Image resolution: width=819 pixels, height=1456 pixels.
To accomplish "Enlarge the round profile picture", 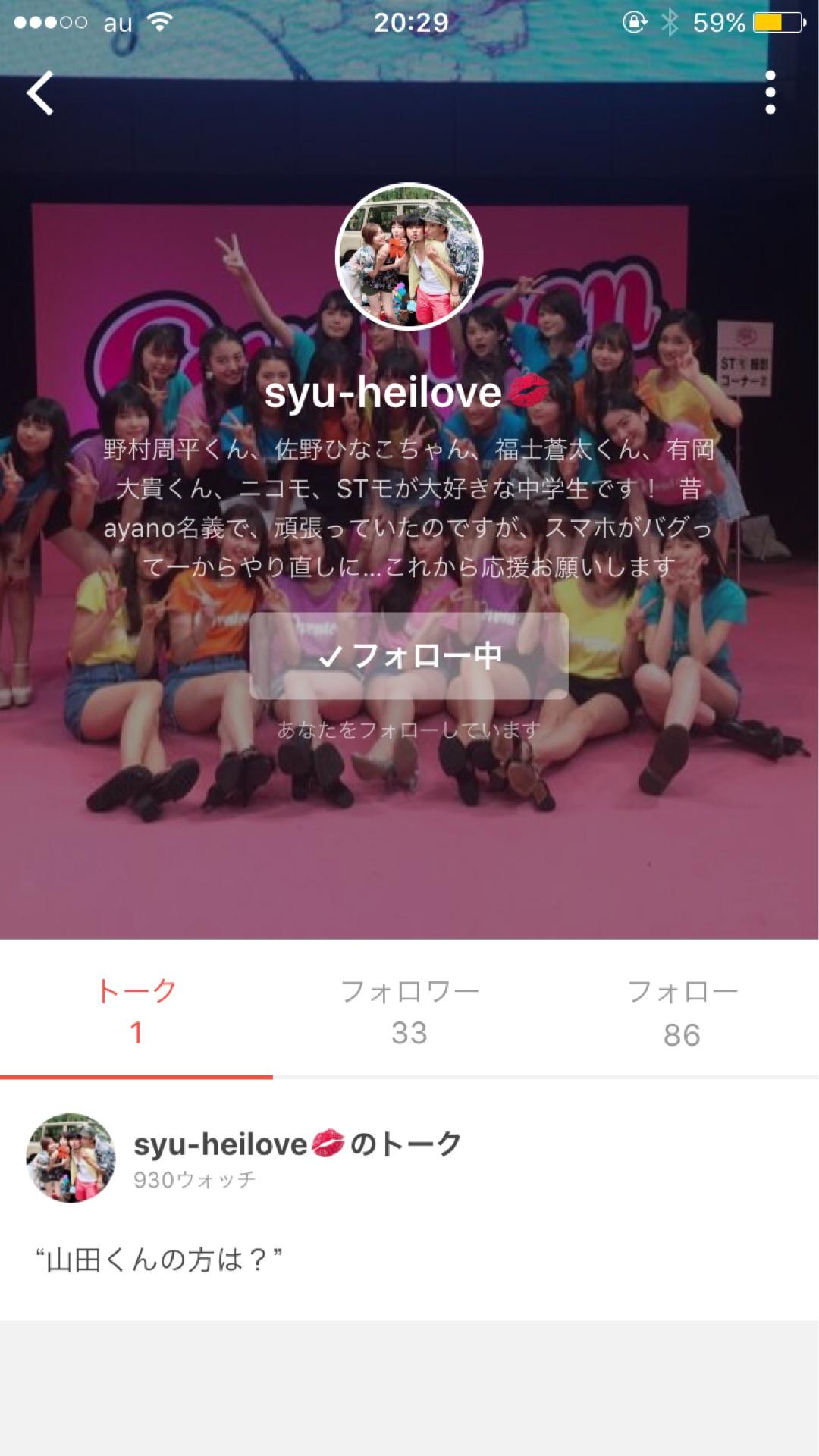I will coord(409,256).
